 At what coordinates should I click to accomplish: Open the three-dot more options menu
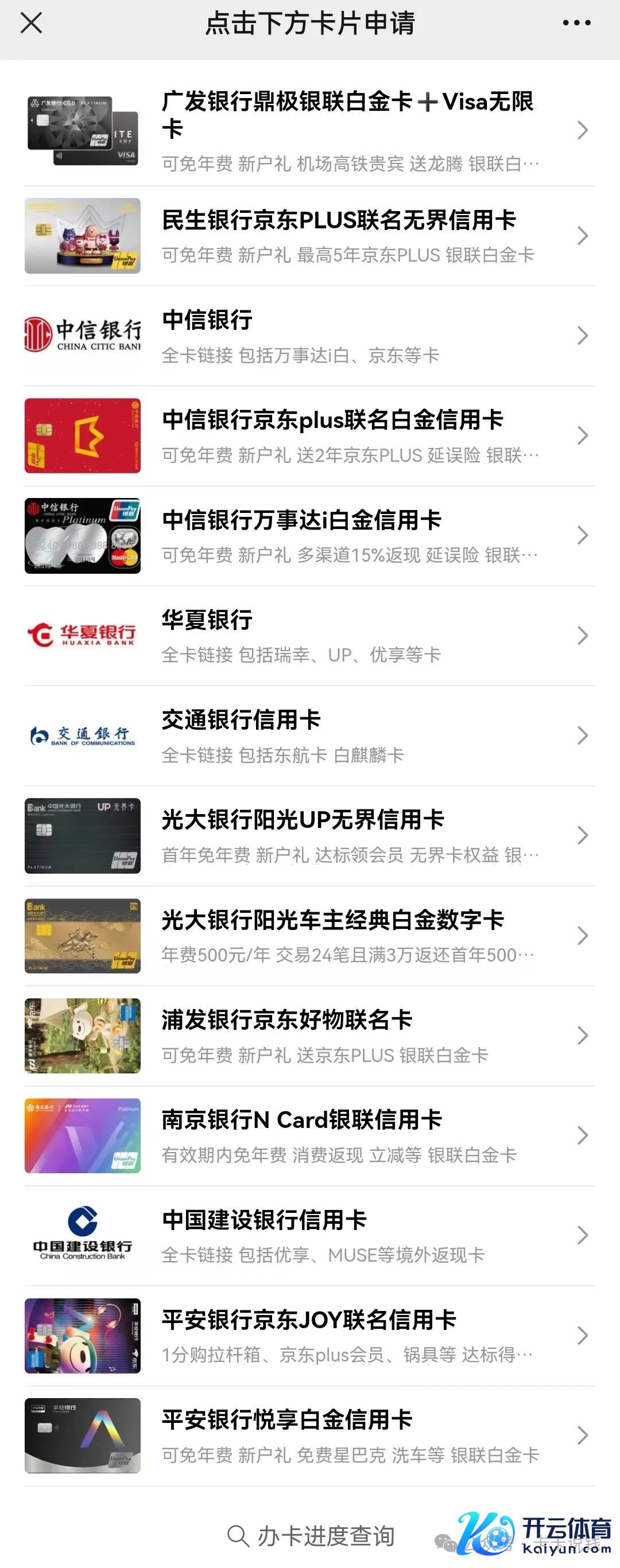[x=576, y=24]
